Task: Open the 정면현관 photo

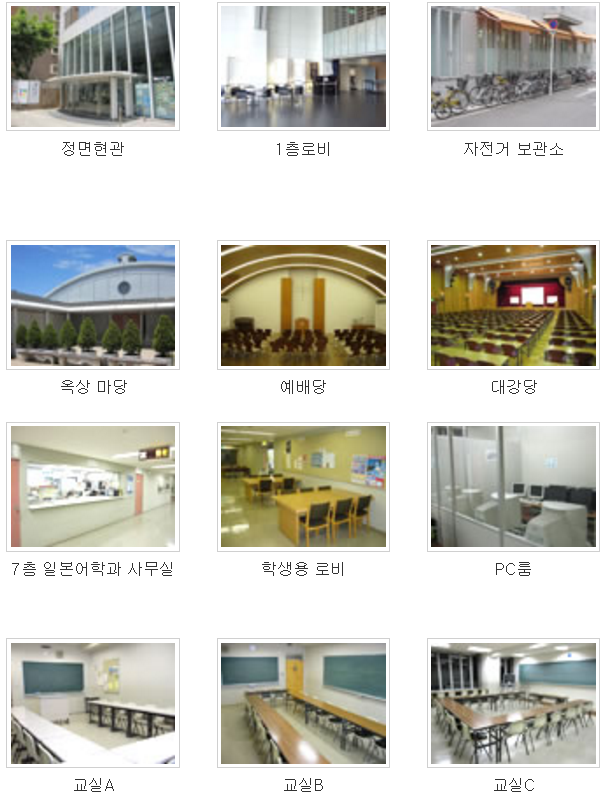Action: [x=93, y=67]
